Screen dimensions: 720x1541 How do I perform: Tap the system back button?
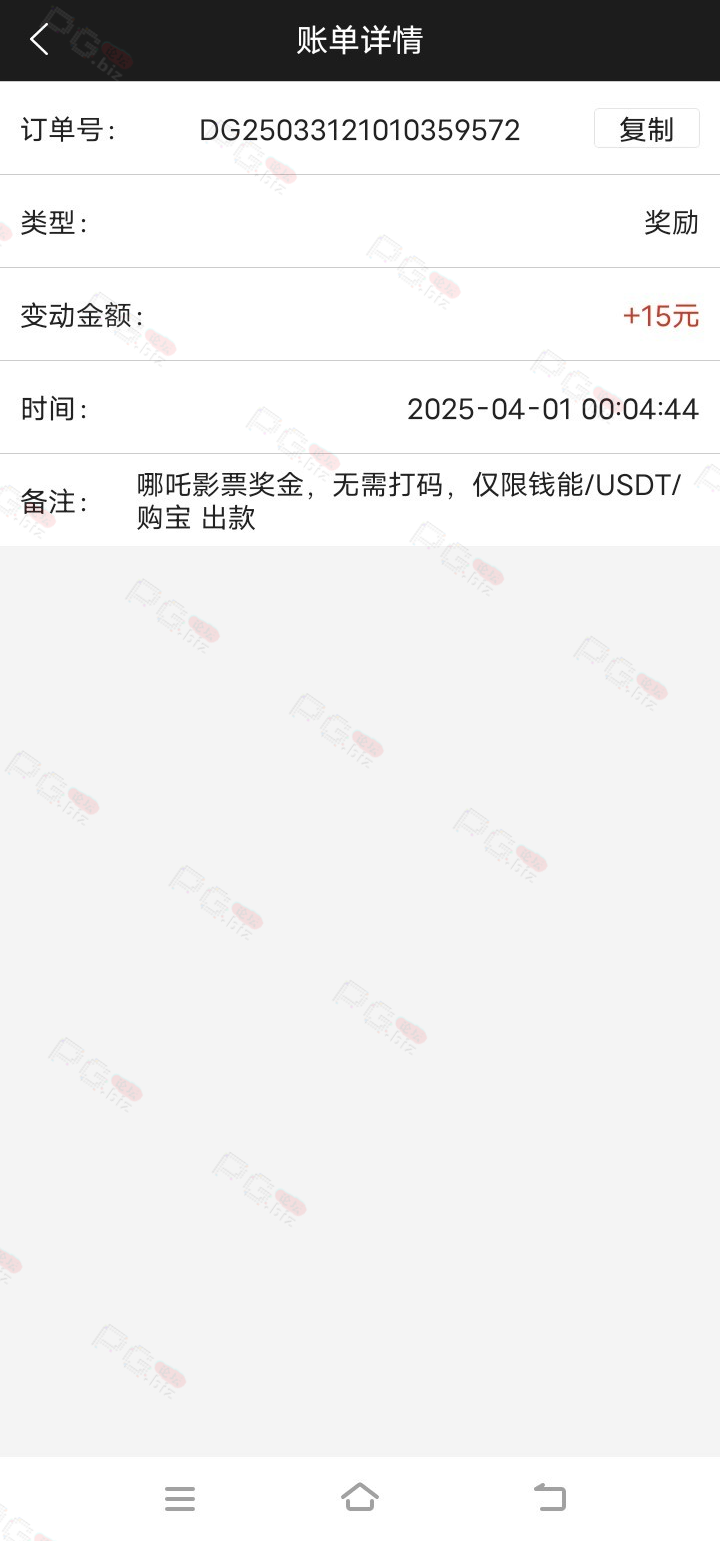click(549, 1497)
